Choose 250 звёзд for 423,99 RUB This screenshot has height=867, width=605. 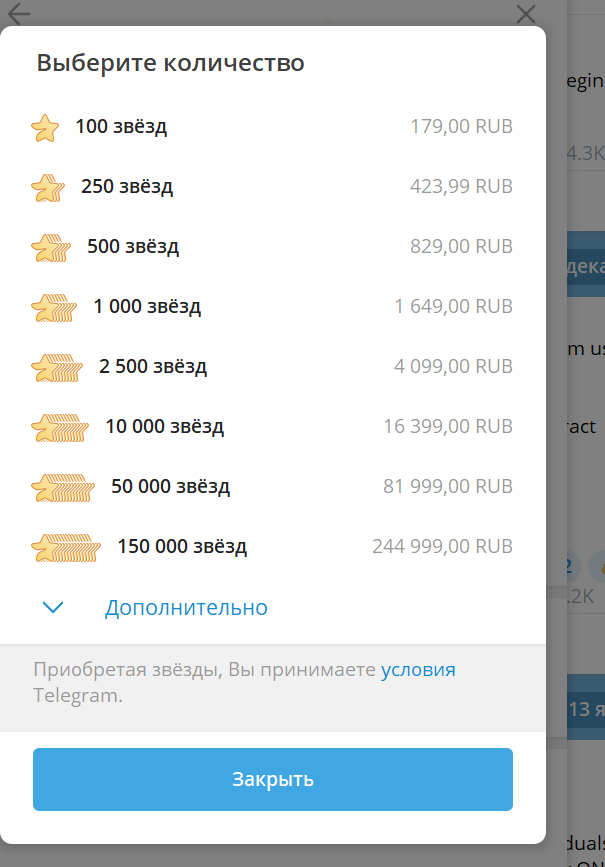point(272,187)
